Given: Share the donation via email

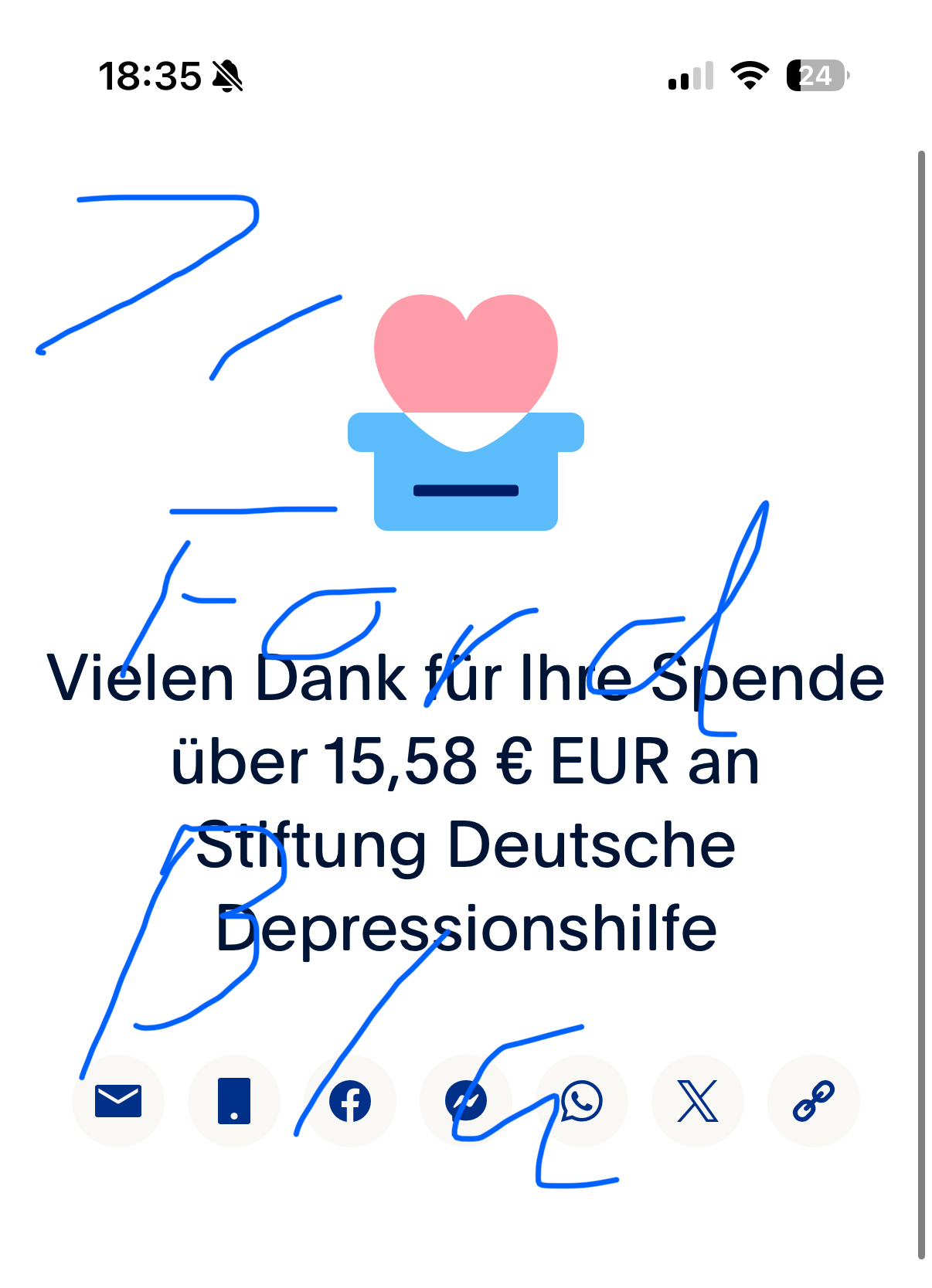Looking at the screenshot, I should coord(118,1101).
